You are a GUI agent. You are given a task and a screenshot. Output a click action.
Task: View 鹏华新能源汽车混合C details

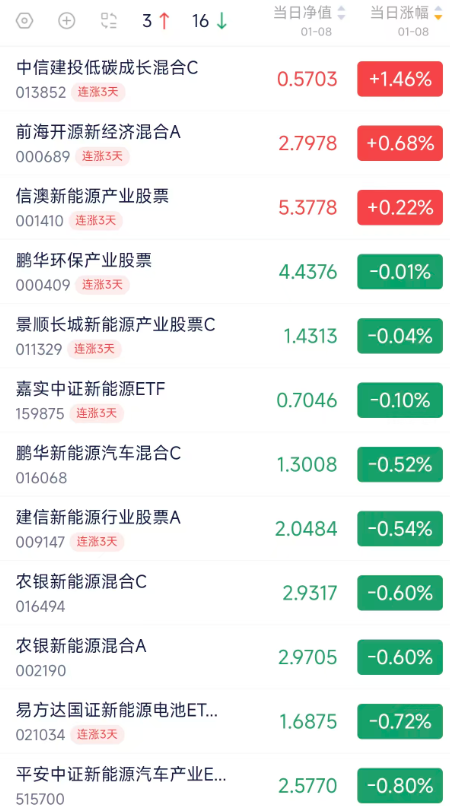[225, 464]
